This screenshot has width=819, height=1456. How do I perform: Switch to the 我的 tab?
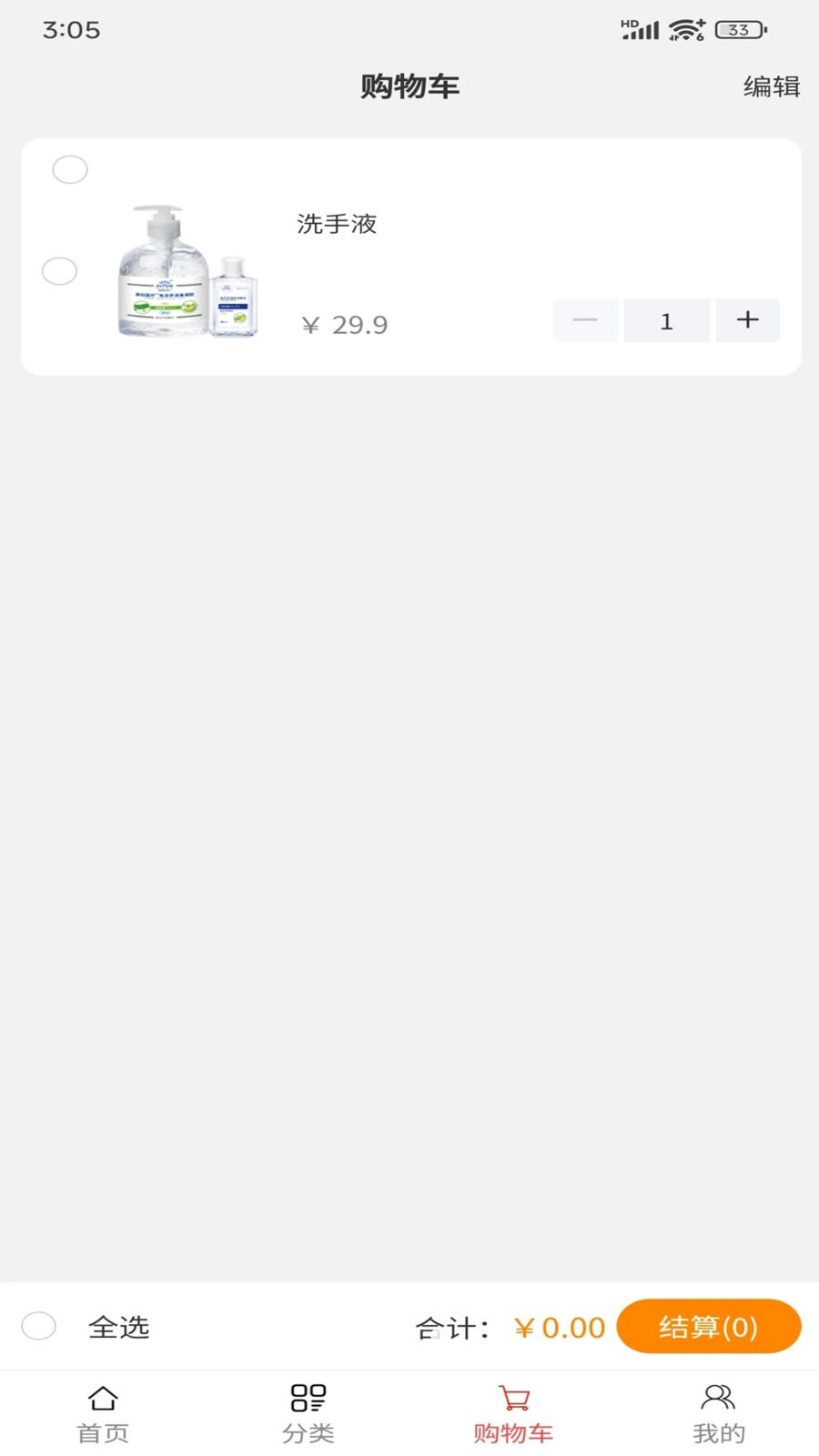click(x=718, y=1415)
